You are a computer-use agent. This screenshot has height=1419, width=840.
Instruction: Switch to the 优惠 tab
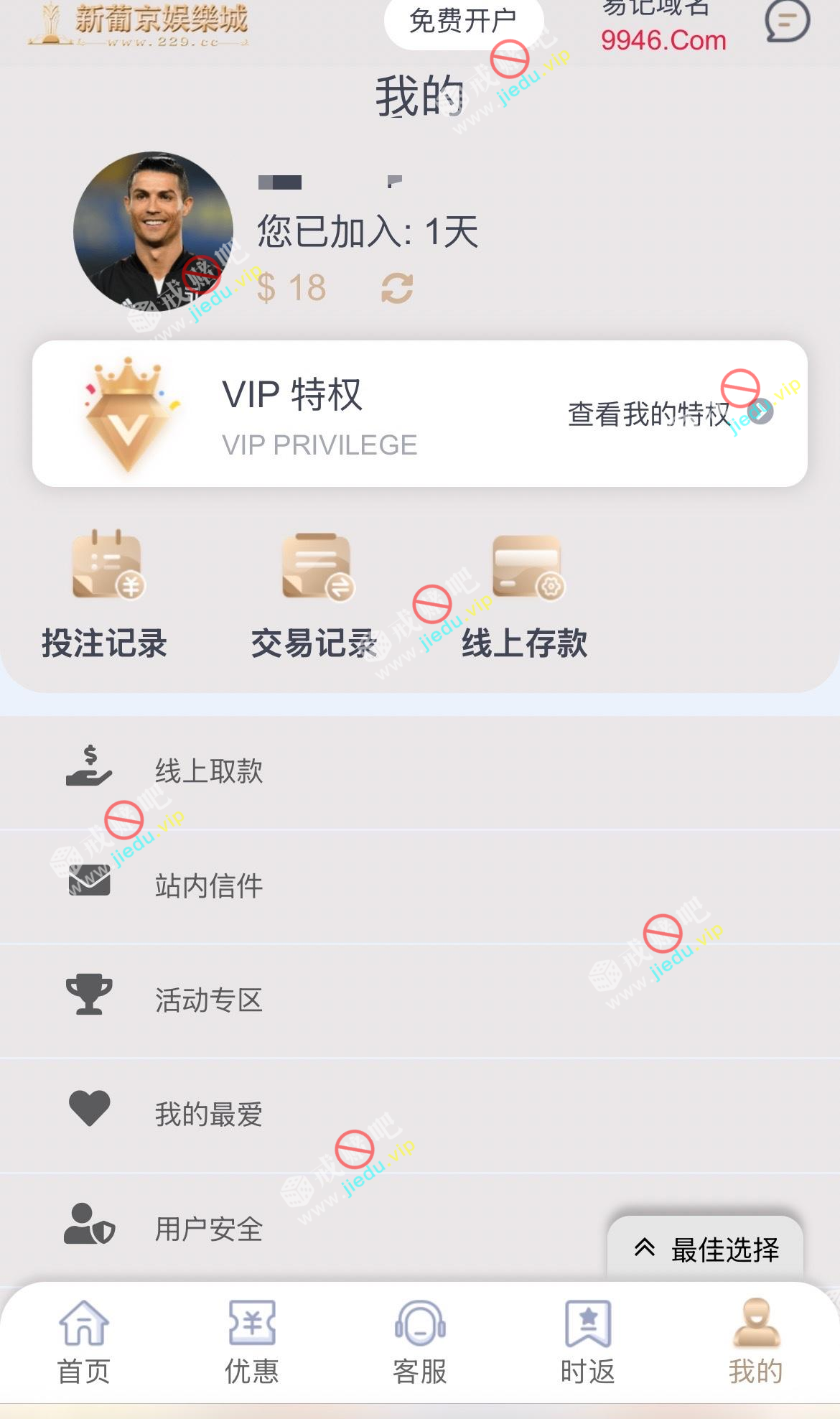tap(252, 1341)
